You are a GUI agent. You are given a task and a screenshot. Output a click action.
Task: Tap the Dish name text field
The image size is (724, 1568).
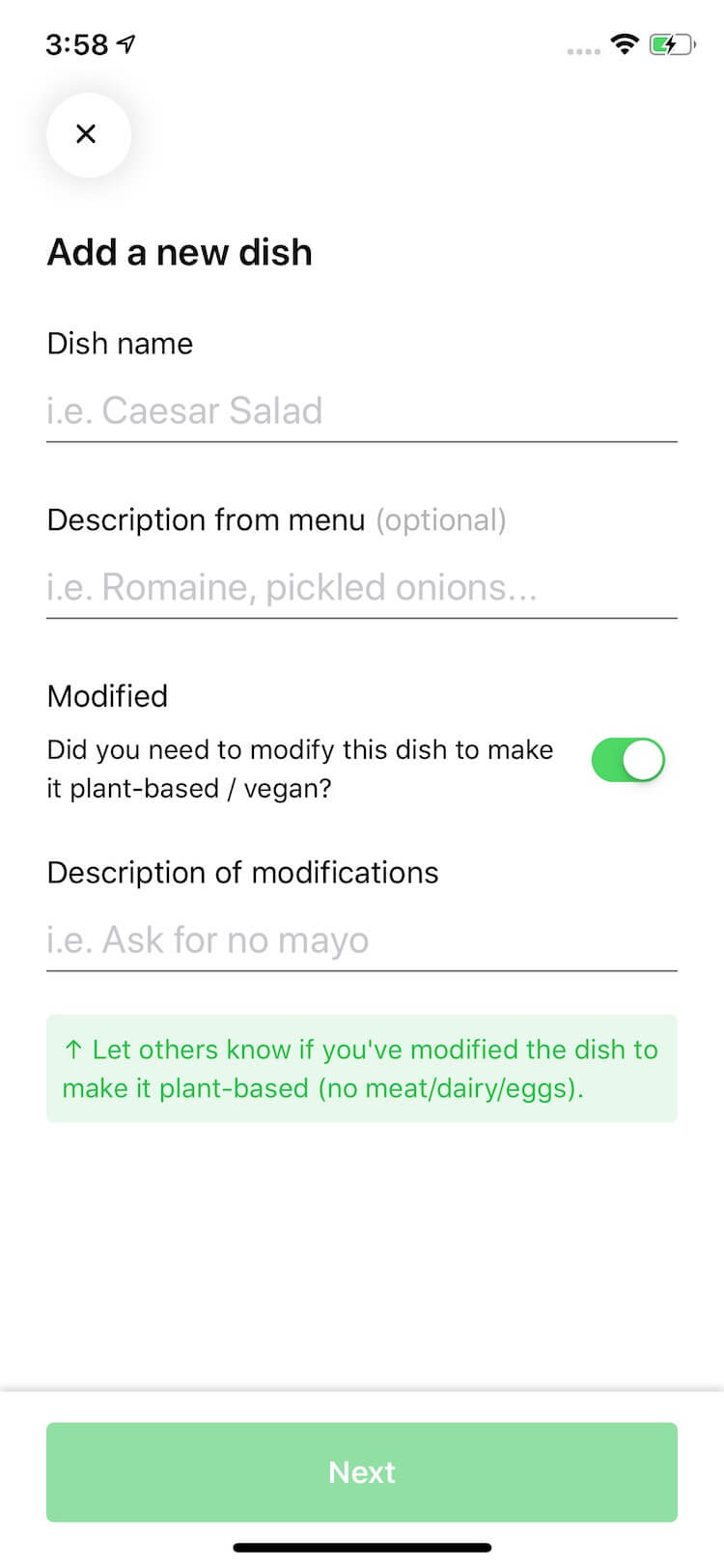tap(362, 411)
